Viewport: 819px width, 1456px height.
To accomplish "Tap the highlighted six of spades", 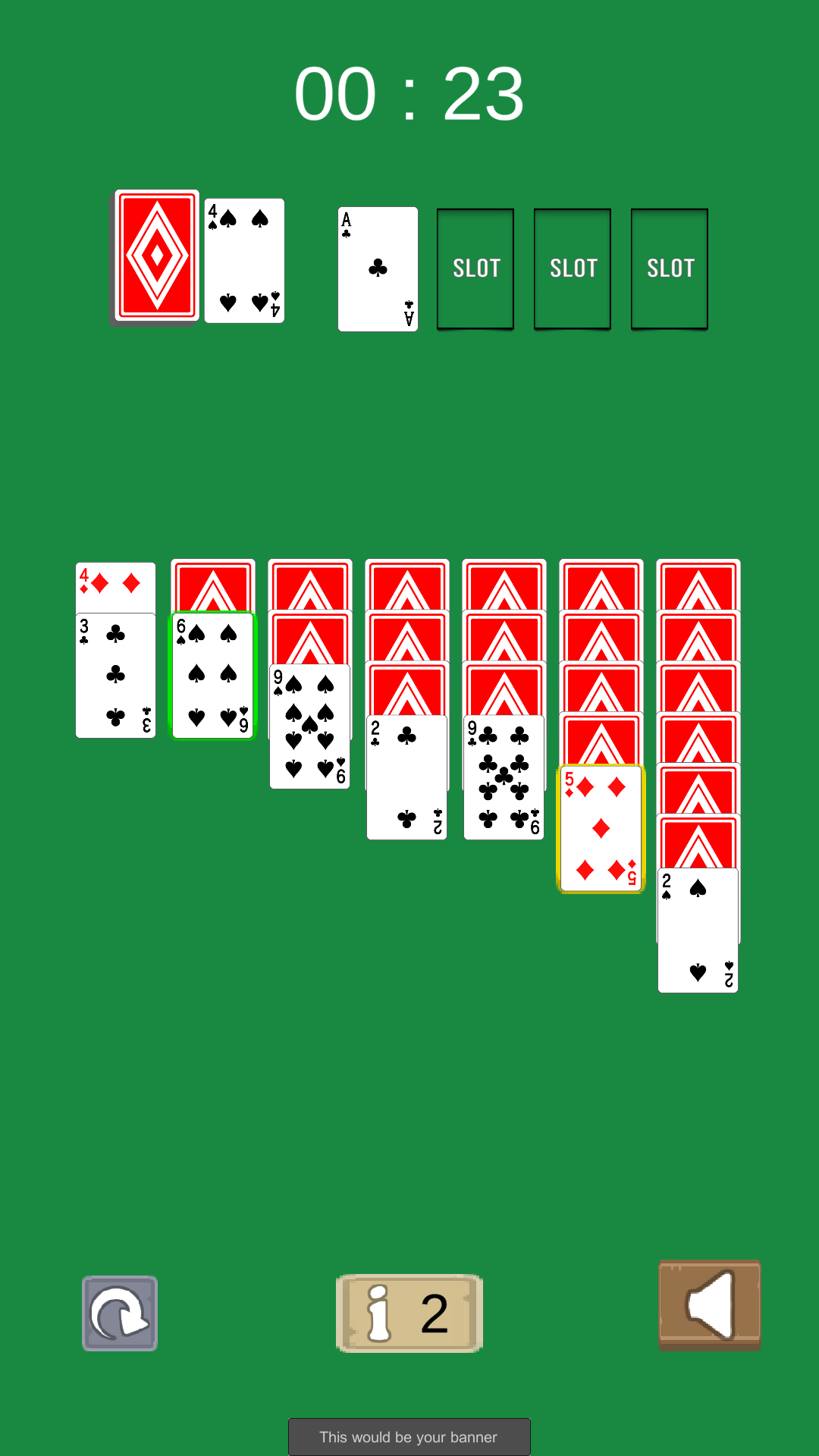I will pyautogui.click(x=213, y=676).
